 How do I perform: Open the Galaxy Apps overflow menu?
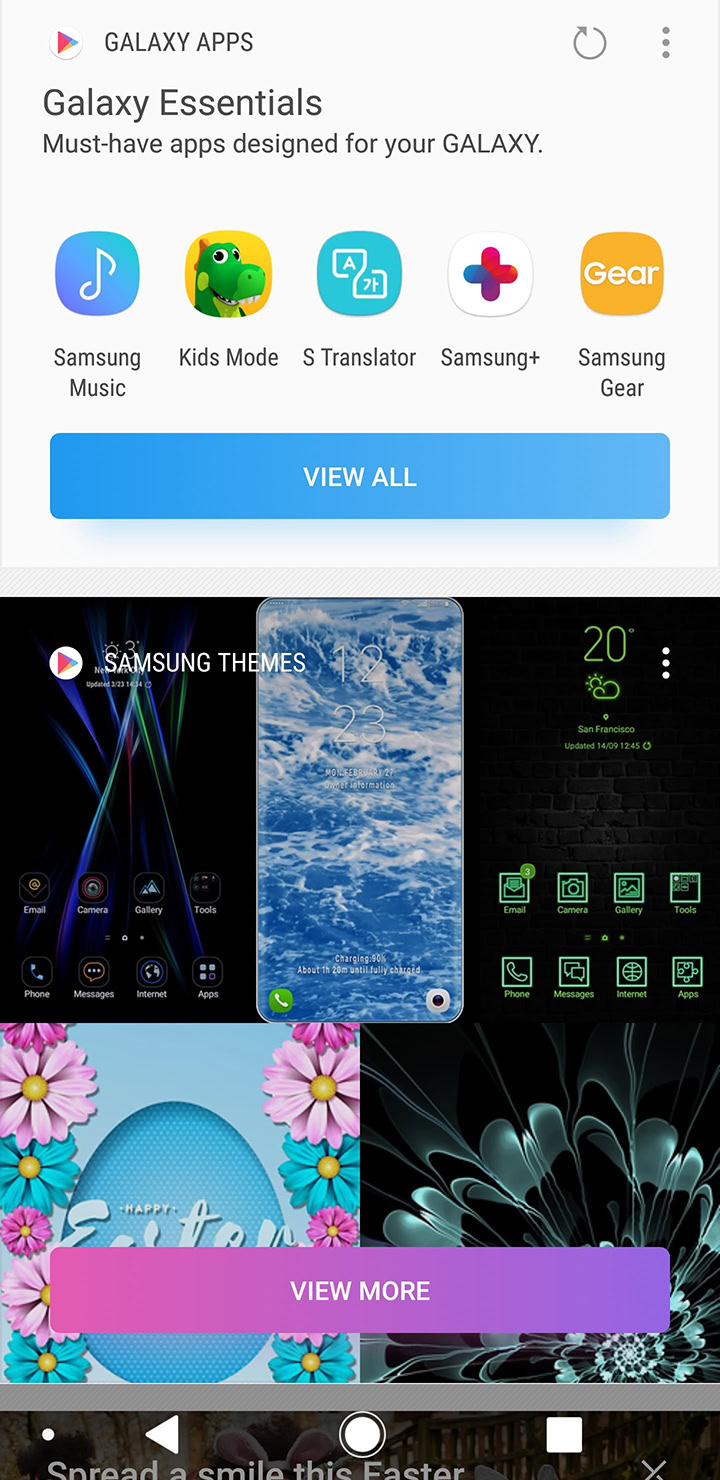point(666,43)
